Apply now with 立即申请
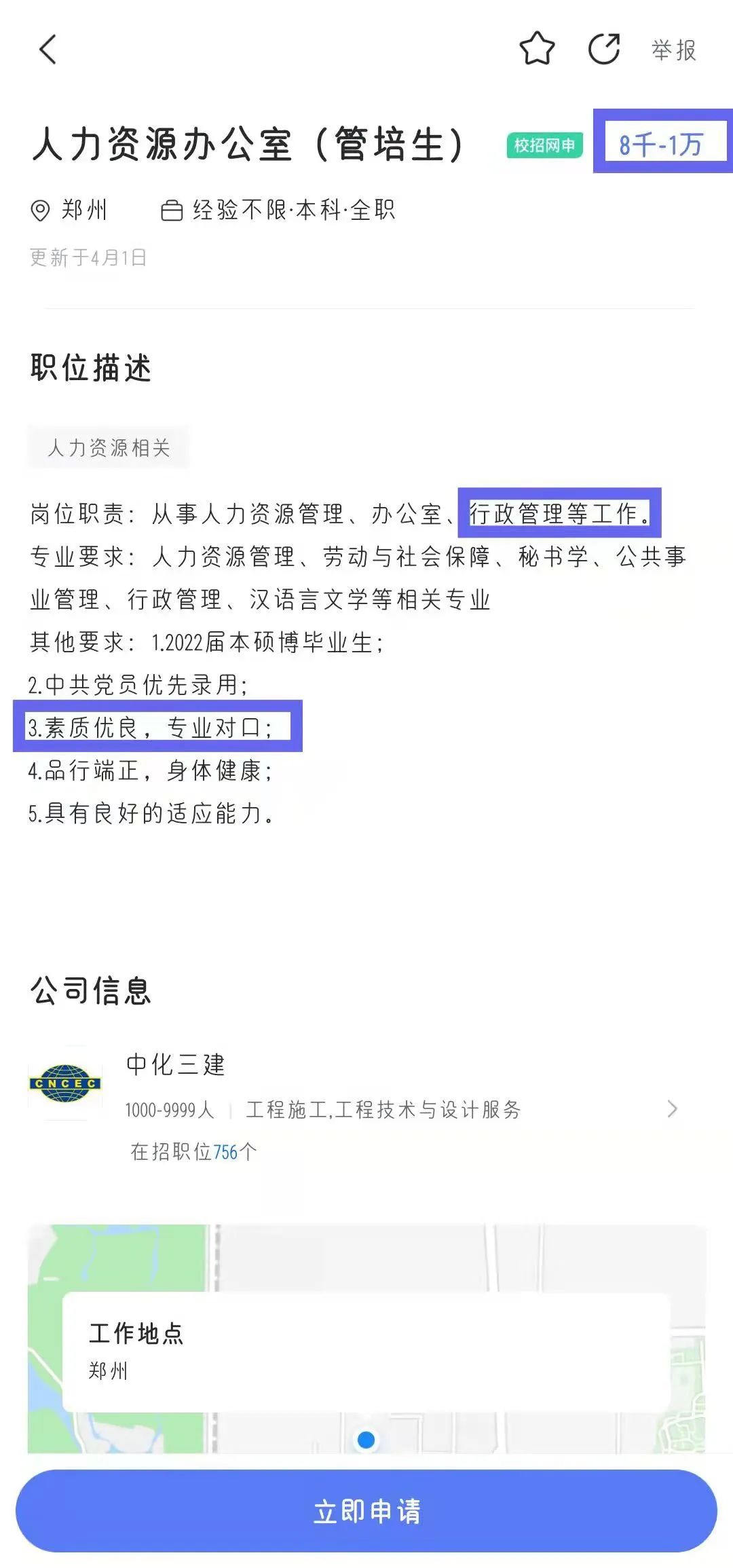This screenshot has width=733, height=1568. tap(366, 1511)
